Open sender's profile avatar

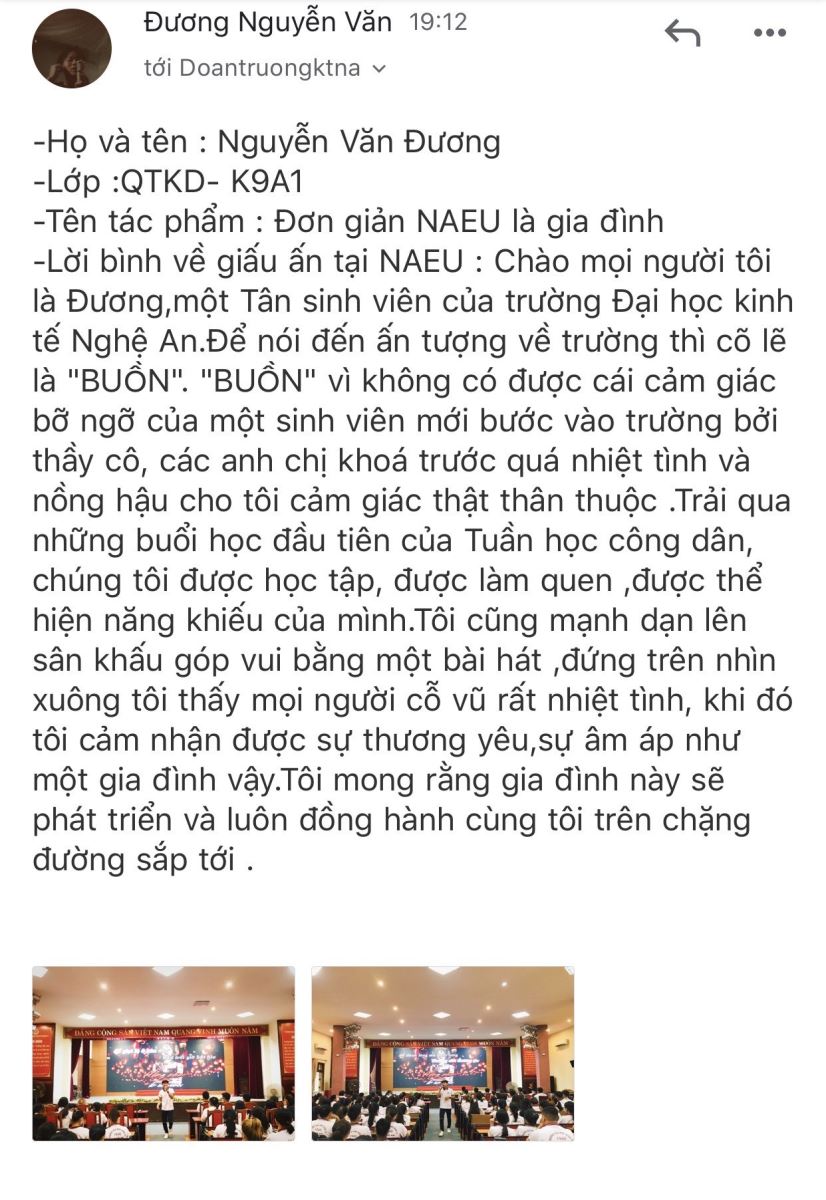(71, 50)
